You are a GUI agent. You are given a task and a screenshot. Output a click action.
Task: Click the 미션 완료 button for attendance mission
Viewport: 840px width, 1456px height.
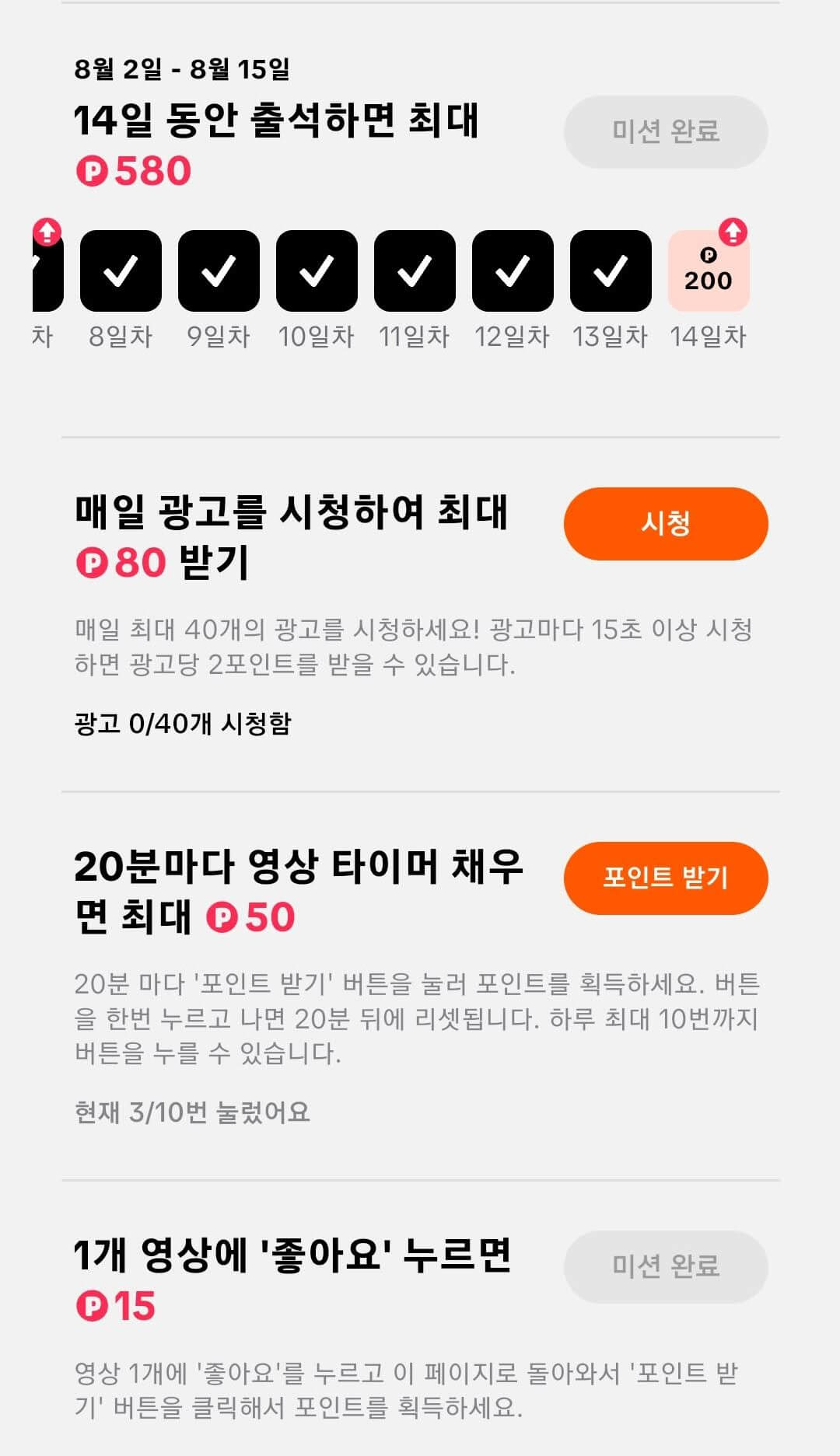click(665, 132)
